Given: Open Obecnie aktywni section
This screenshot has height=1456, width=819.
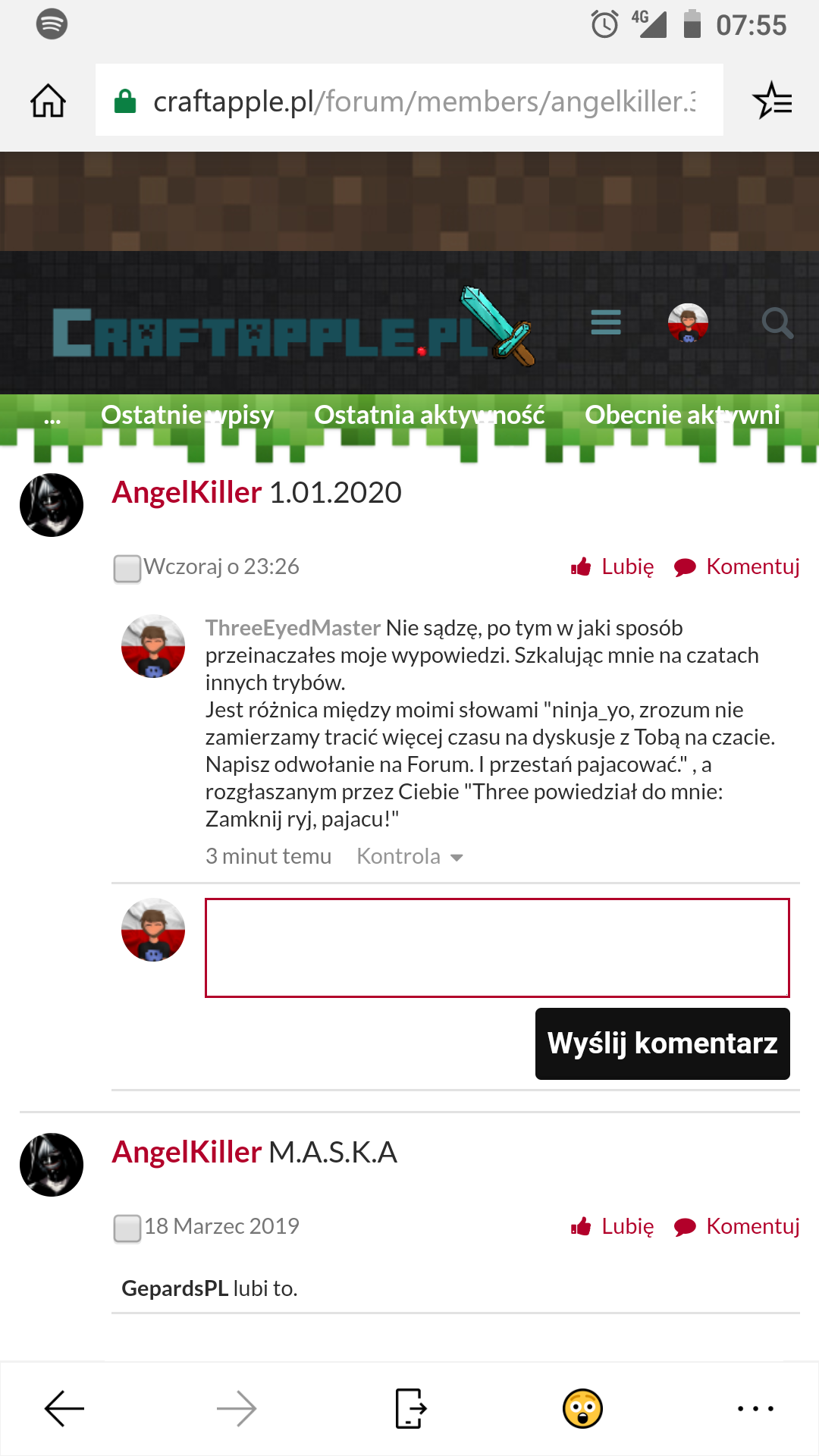Looking at the screenshot, I should click(681, 416).
